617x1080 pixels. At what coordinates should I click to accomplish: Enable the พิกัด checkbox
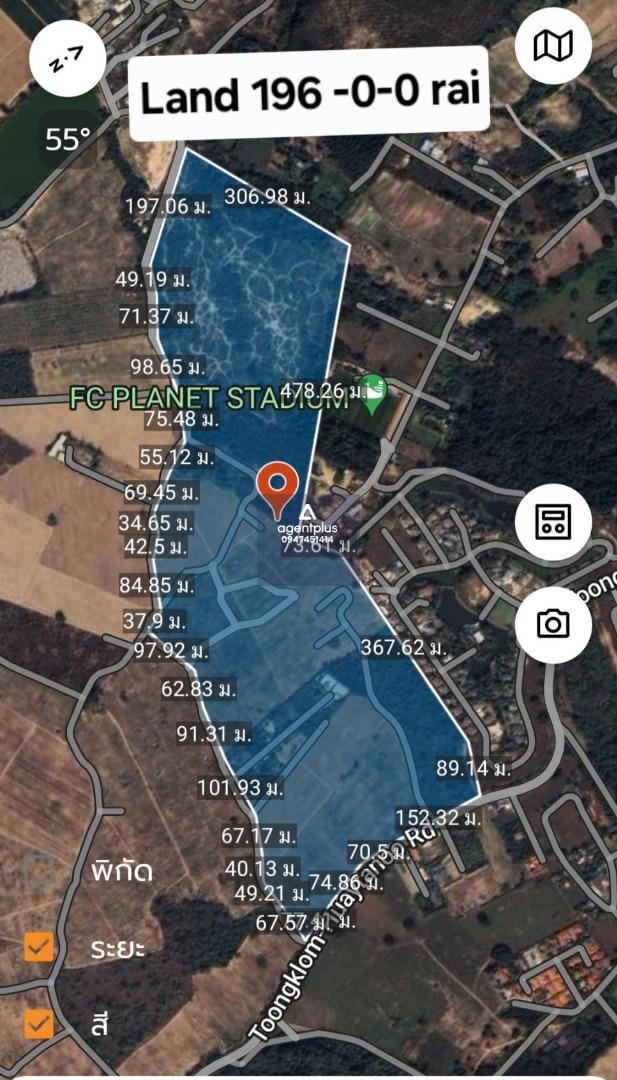click(x=39, y=869)
